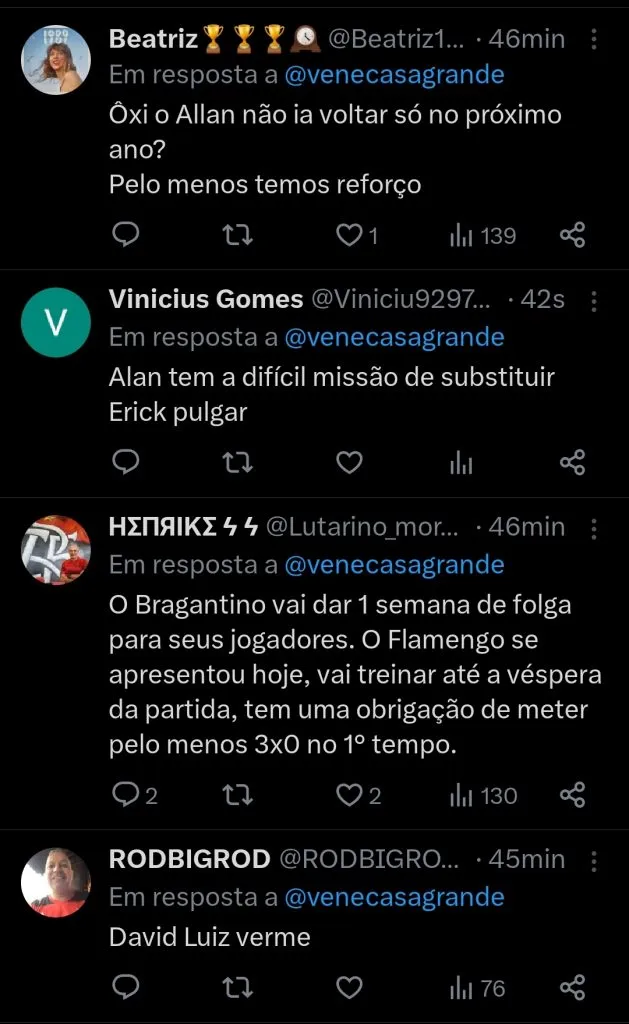Reply to Beatriz's comment
This screenshot has height=1024, width=629.
[x=125, y=236]
